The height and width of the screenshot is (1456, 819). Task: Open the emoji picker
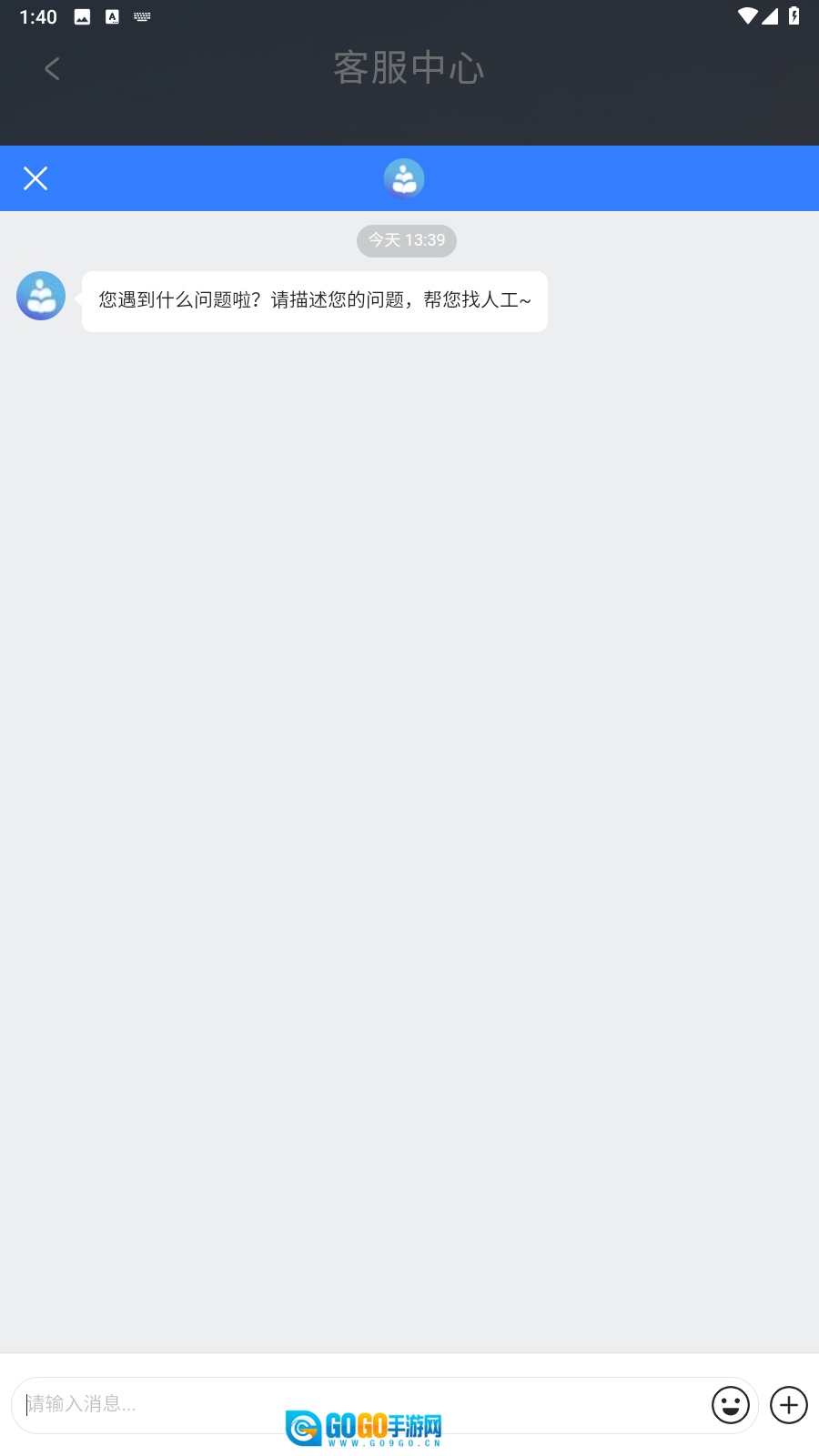coord(730,1405)
